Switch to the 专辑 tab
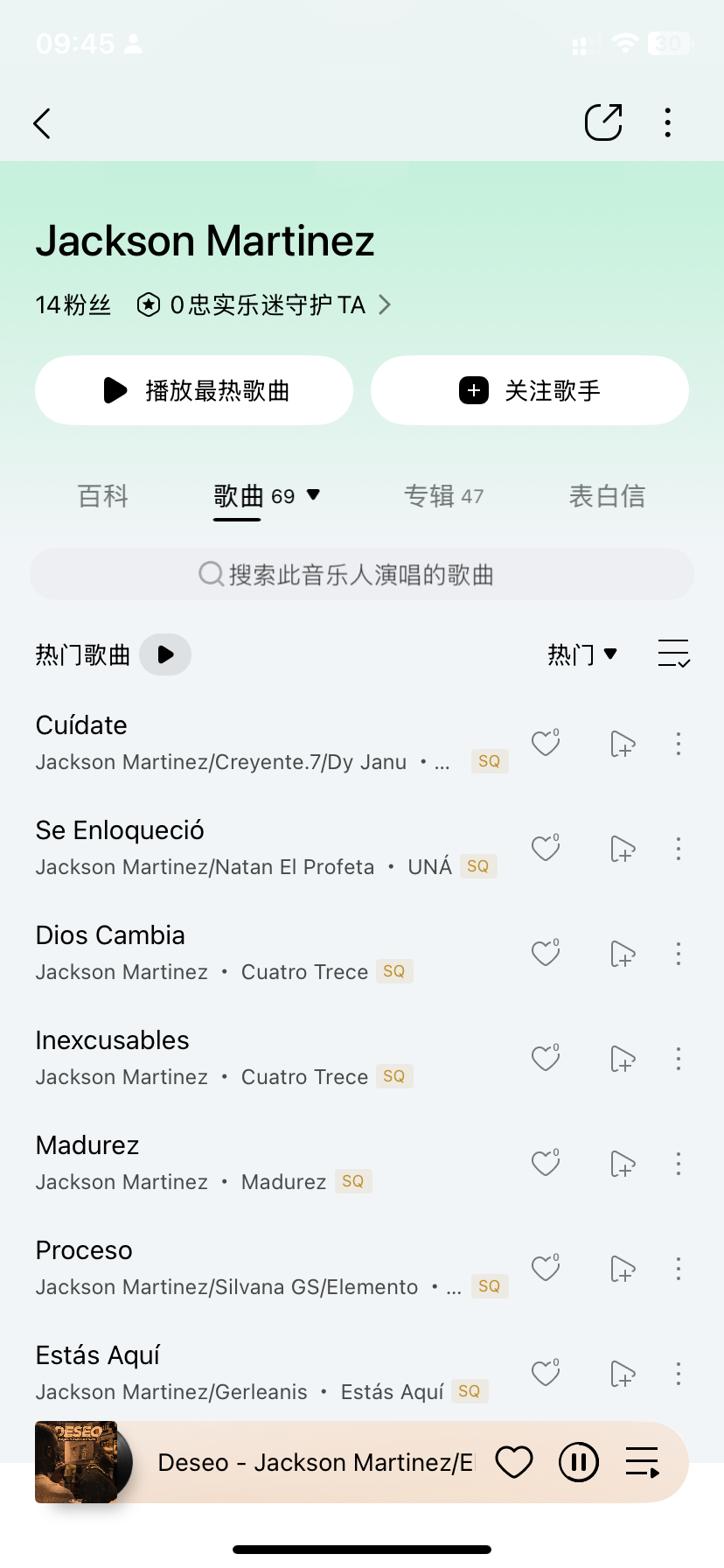 443,496
